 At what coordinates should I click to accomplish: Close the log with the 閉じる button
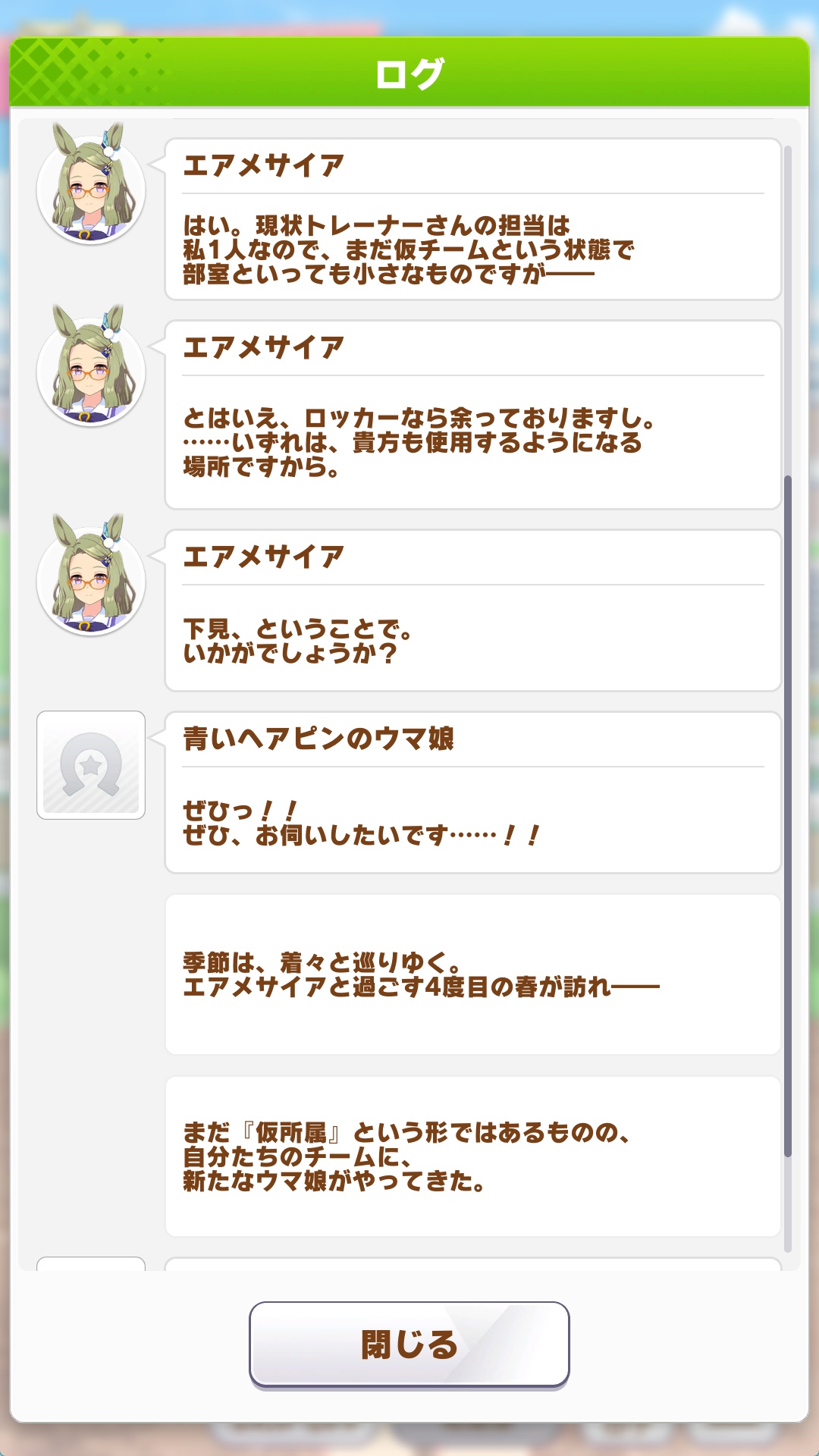(409, 1345)
